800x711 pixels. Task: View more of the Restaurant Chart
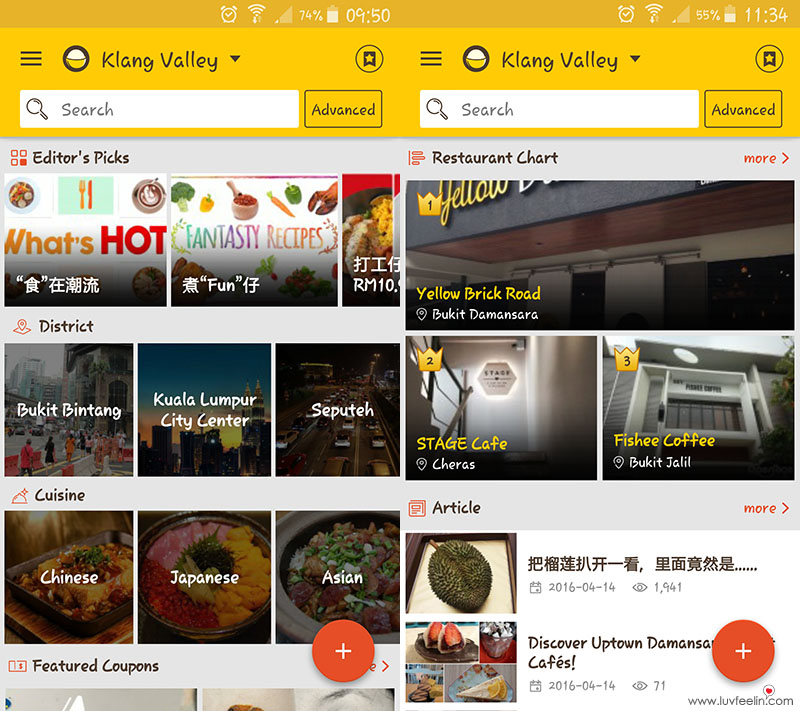click(766, 158)
